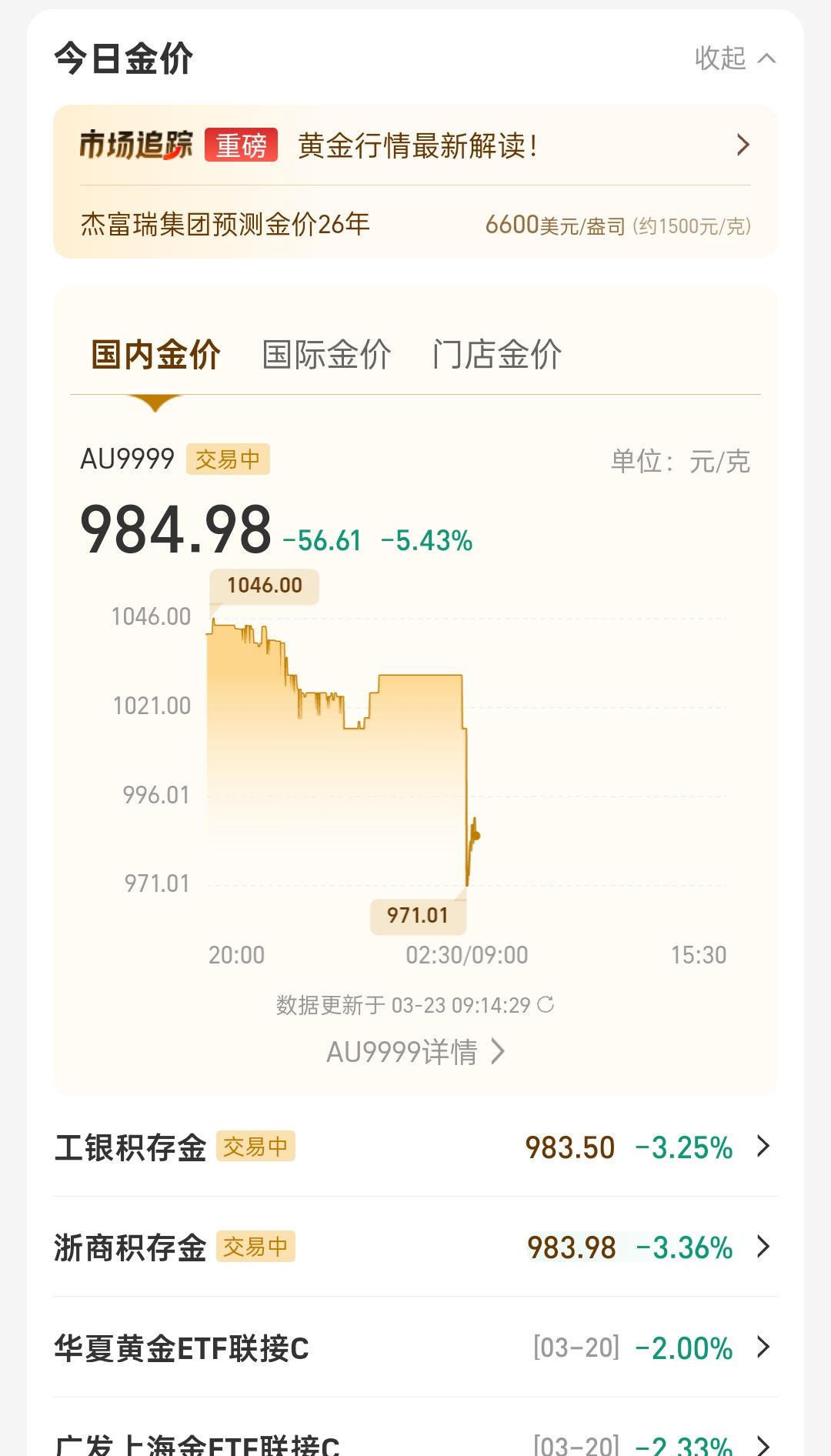831x1456 pixels.
Task: Open the 市场追踪 gold market banner
Action: pyautogui.click(x=415, y=145)
